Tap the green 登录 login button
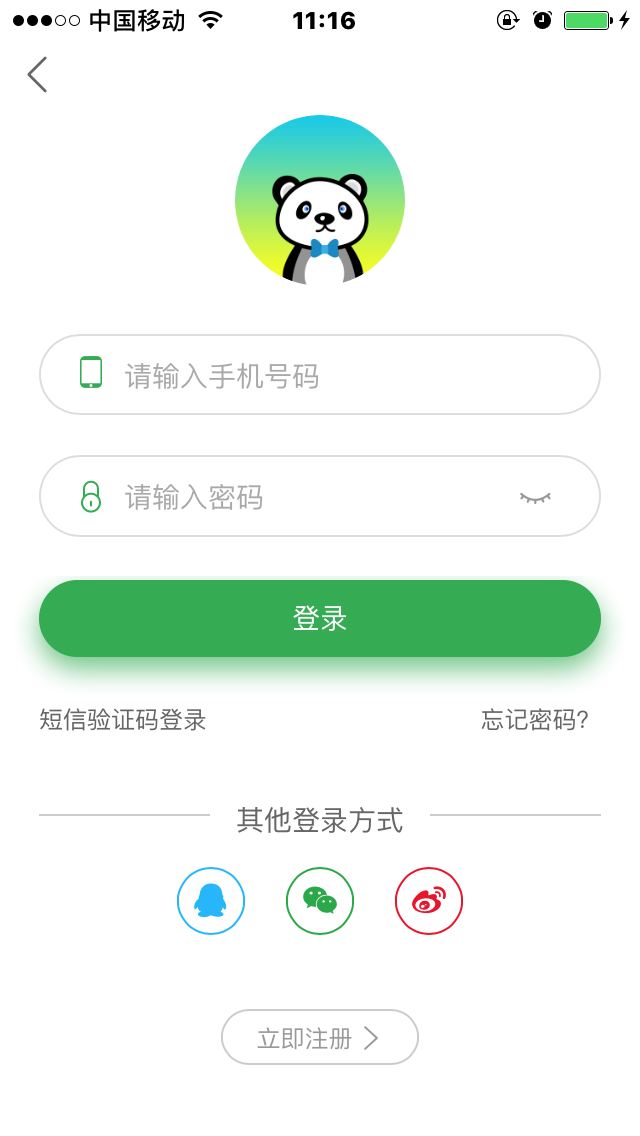 coord(320,619)
